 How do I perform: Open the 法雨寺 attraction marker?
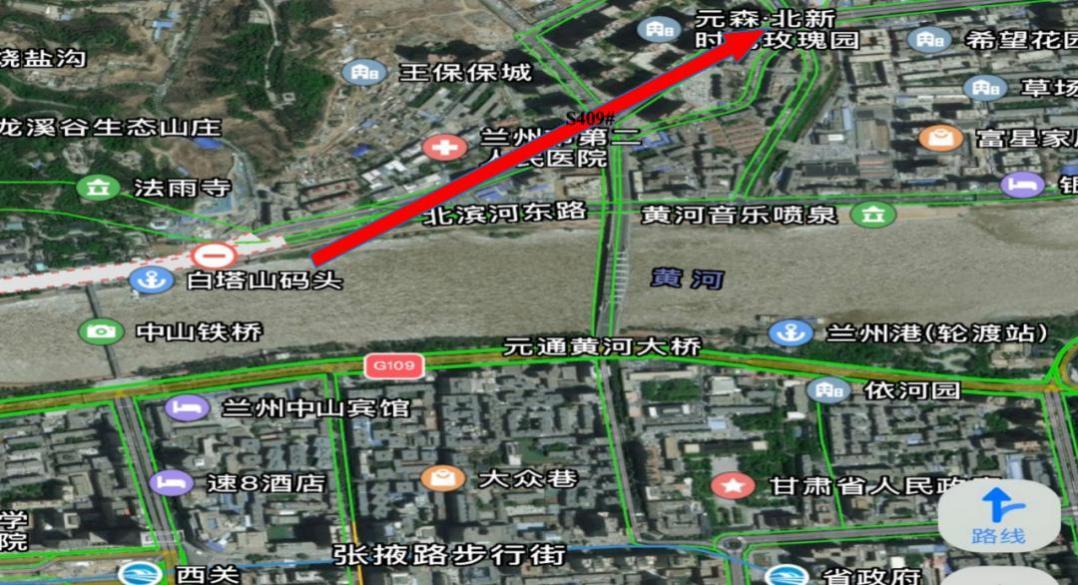(x=97, y=187)
